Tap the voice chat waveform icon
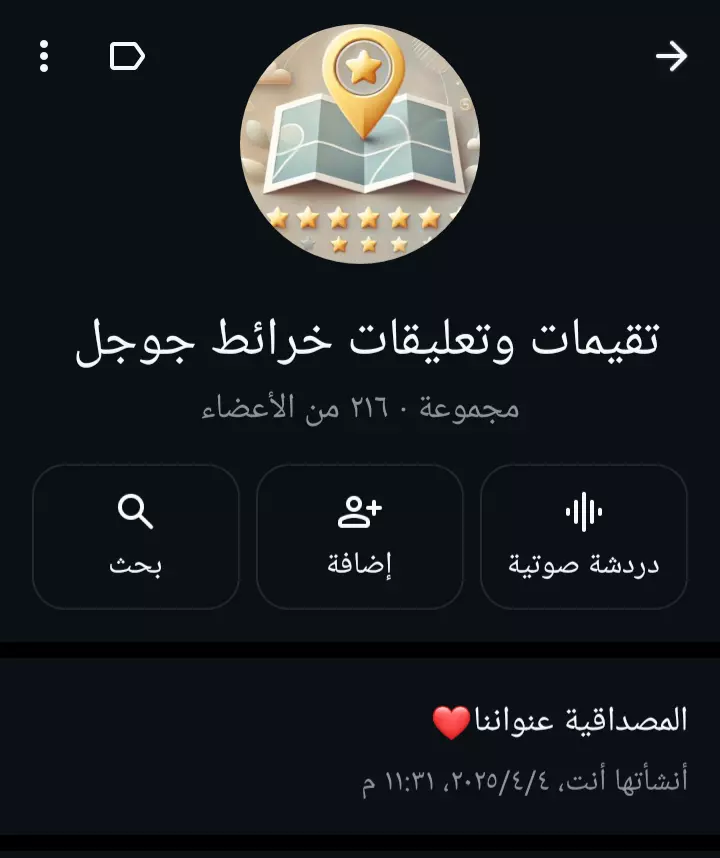Screen dimensions: 720x858 [x=584, y=510]
